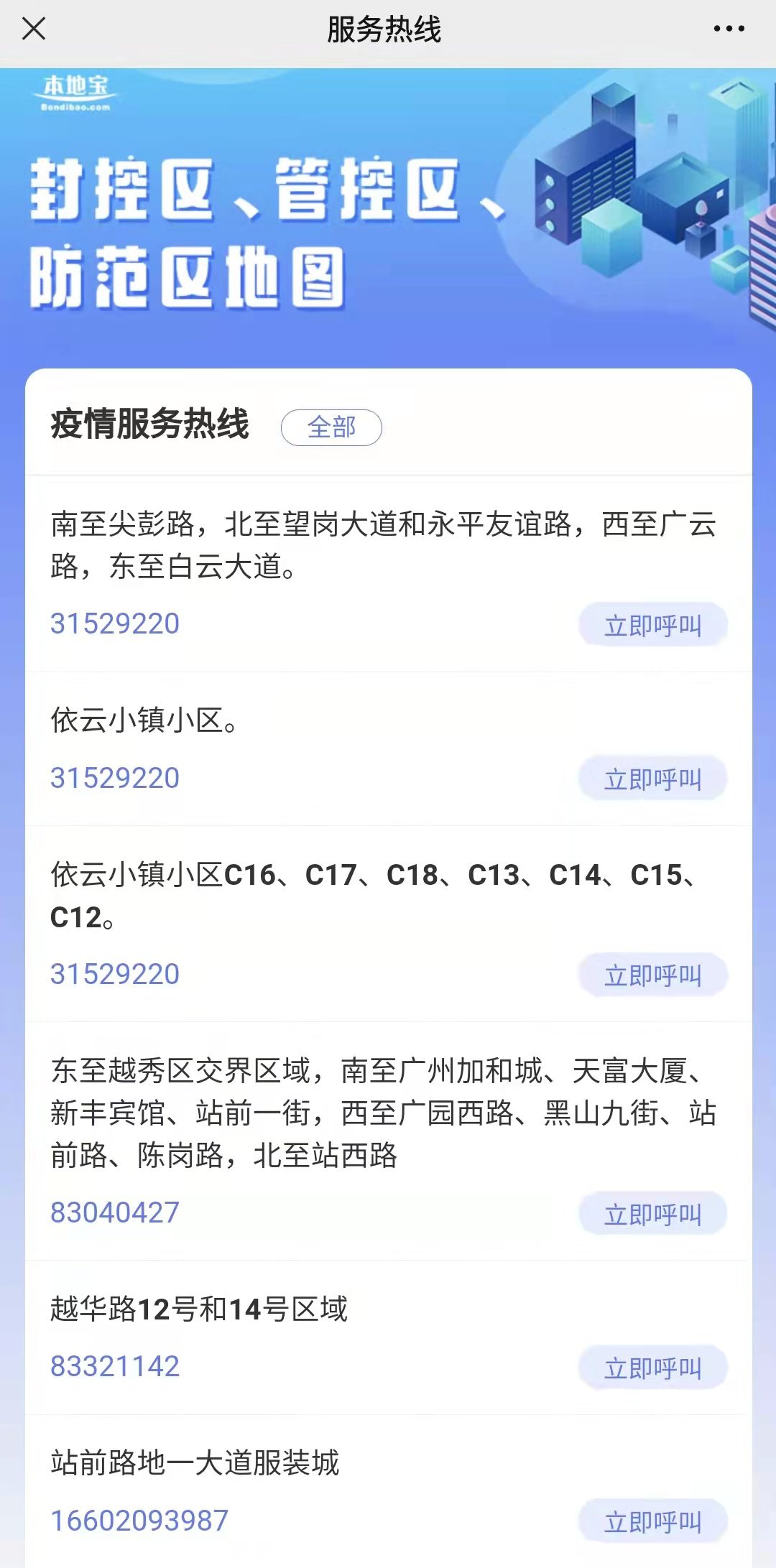Tap the phone number 83040427
Image resolution: width=776 pixels, height=1568 pixels.
[115, 1212]
